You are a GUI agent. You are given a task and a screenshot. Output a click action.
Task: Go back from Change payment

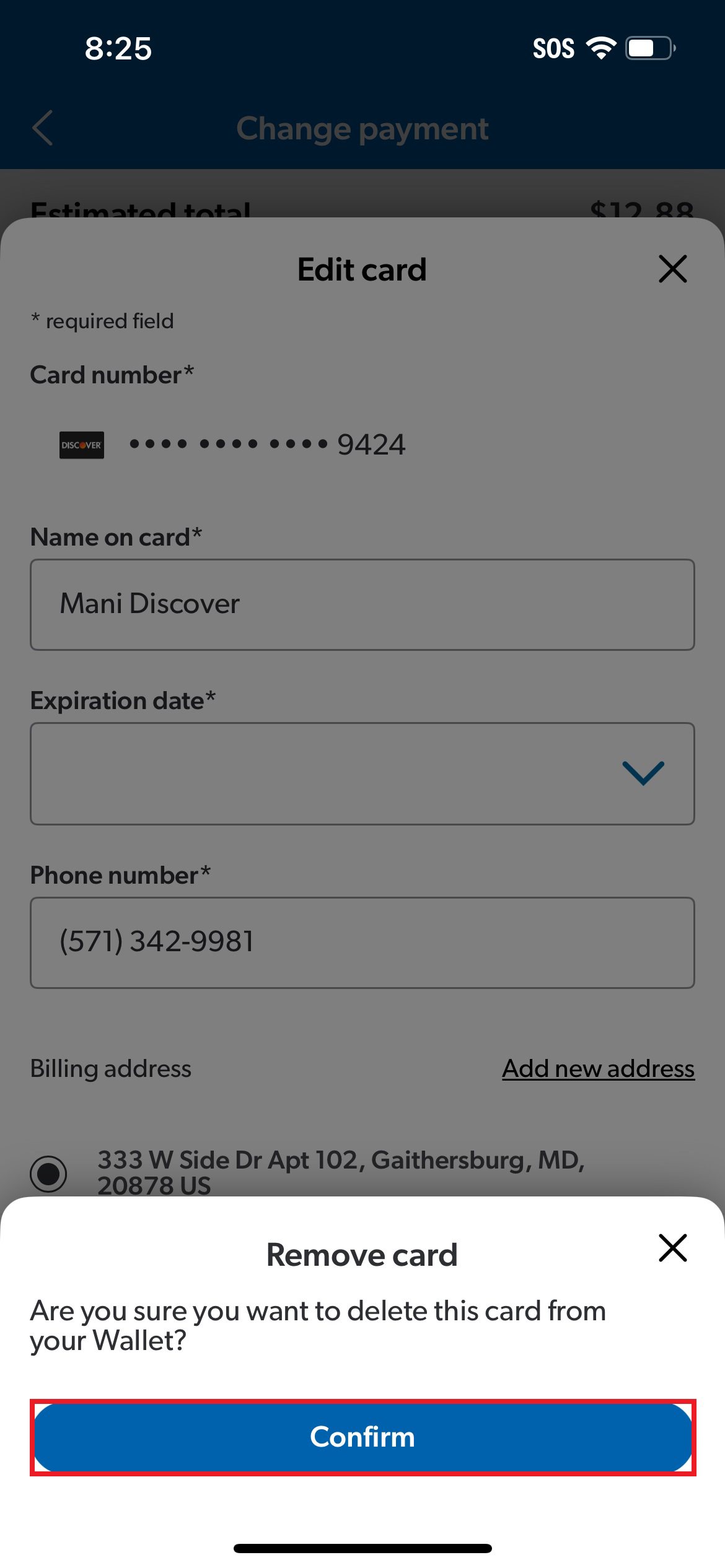[42, 128]
